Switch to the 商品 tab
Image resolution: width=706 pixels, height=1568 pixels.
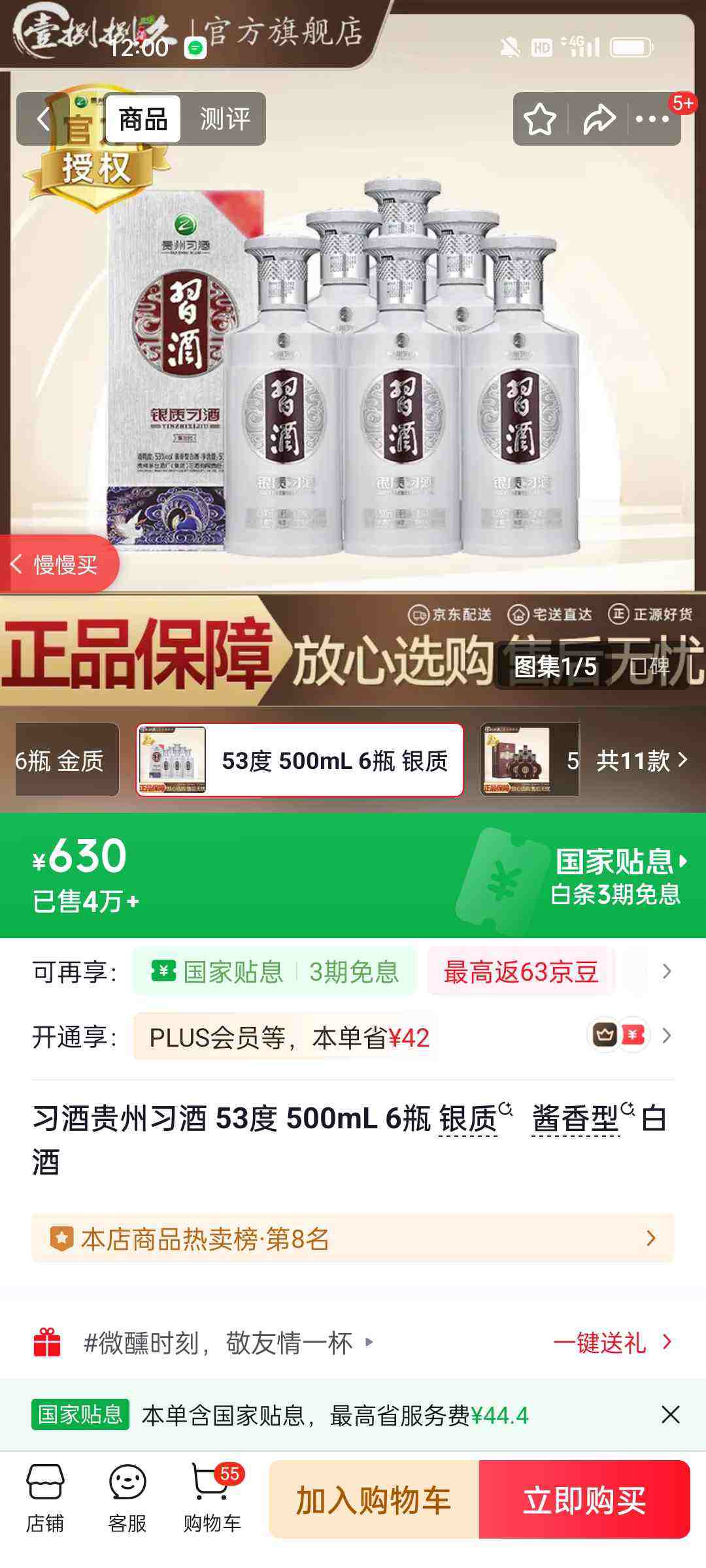click(x=141, y=120)
